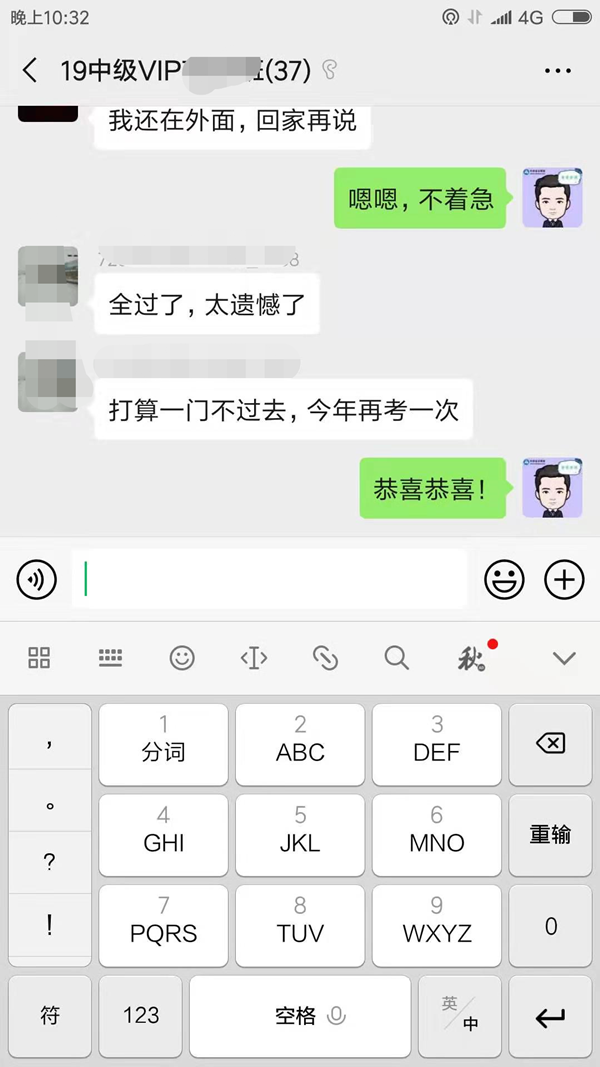Tap the 重输 re-enter key
This screenshot has height=1067, width=600.
(x=550, y=835)
